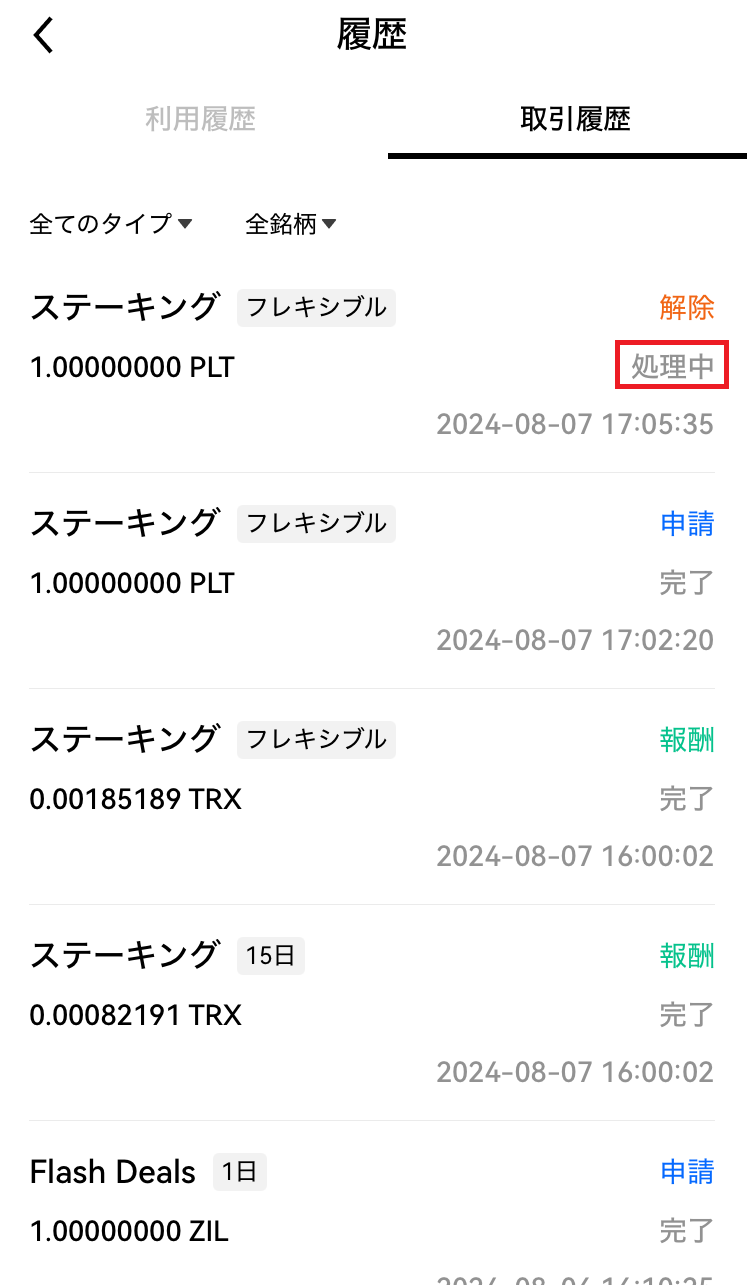Open the 全銘柄 currency filter dropdown
The height and width of the screenshot is (1285, 747).
click(x=287, y=224)
